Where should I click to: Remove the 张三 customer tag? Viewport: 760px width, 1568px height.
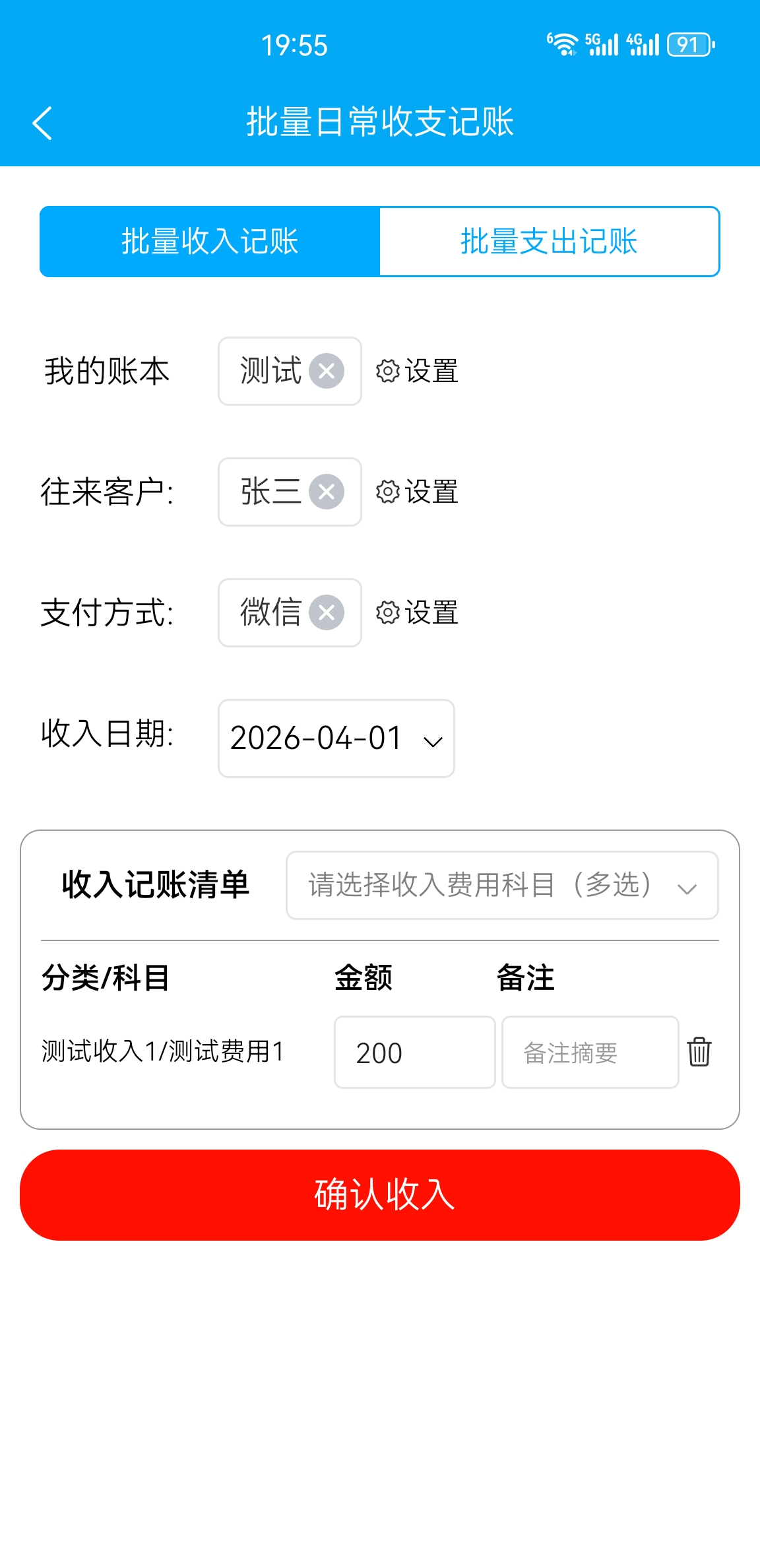pyautogui.click(x=327, y=492)
